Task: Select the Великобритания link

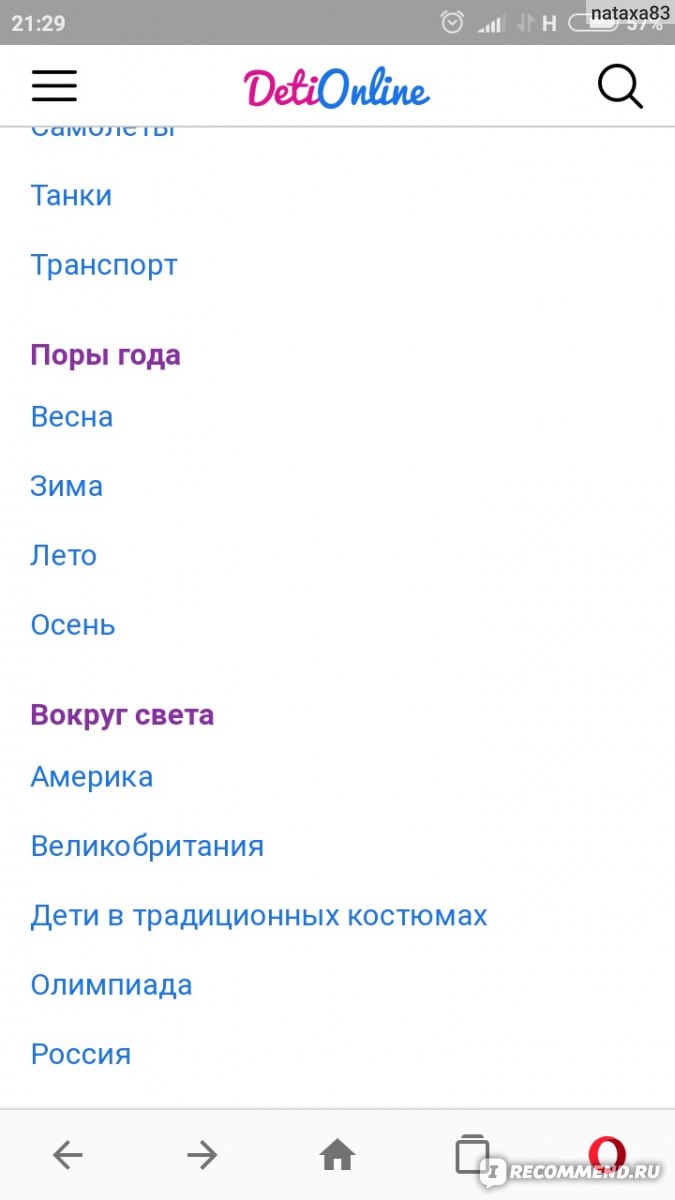Action: 147,846
